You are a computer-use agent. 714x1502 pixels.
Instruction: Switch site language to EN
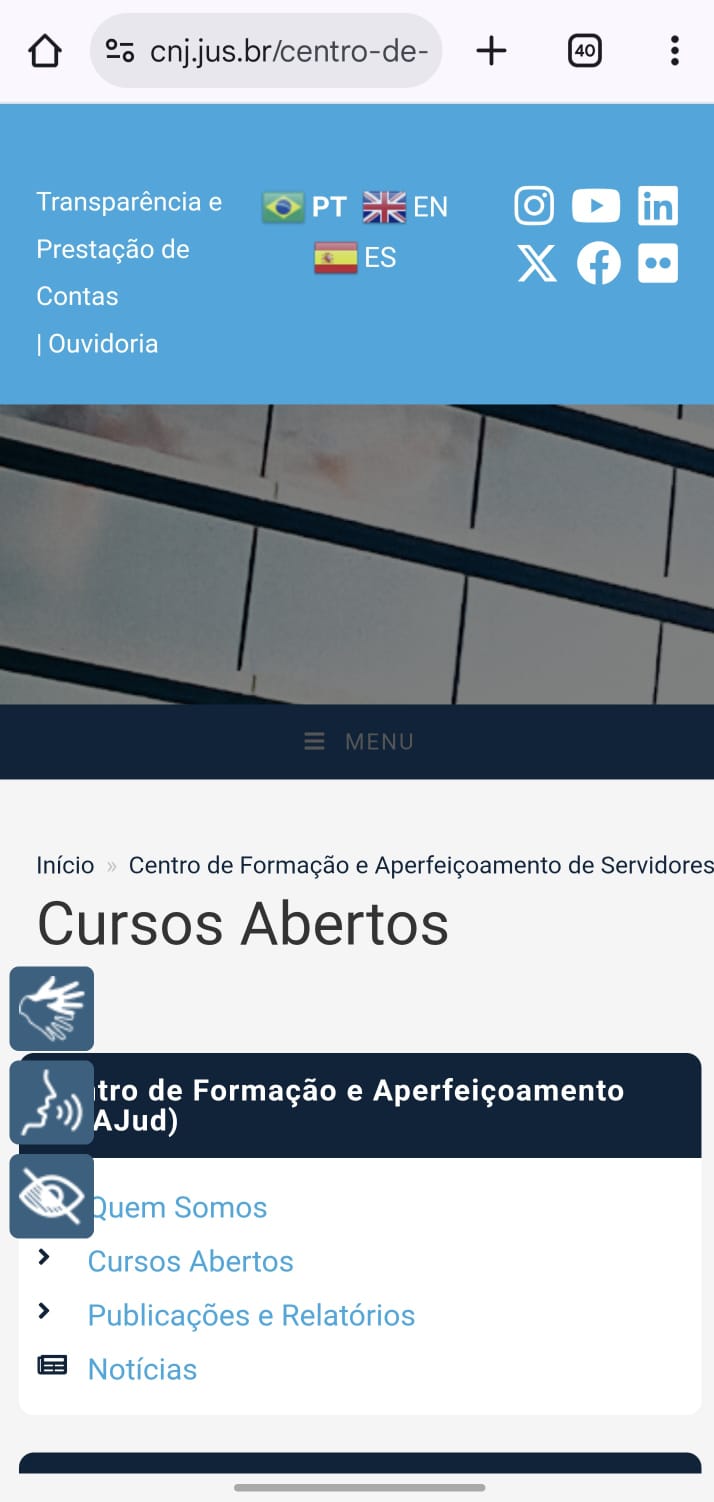click(405, 207)
